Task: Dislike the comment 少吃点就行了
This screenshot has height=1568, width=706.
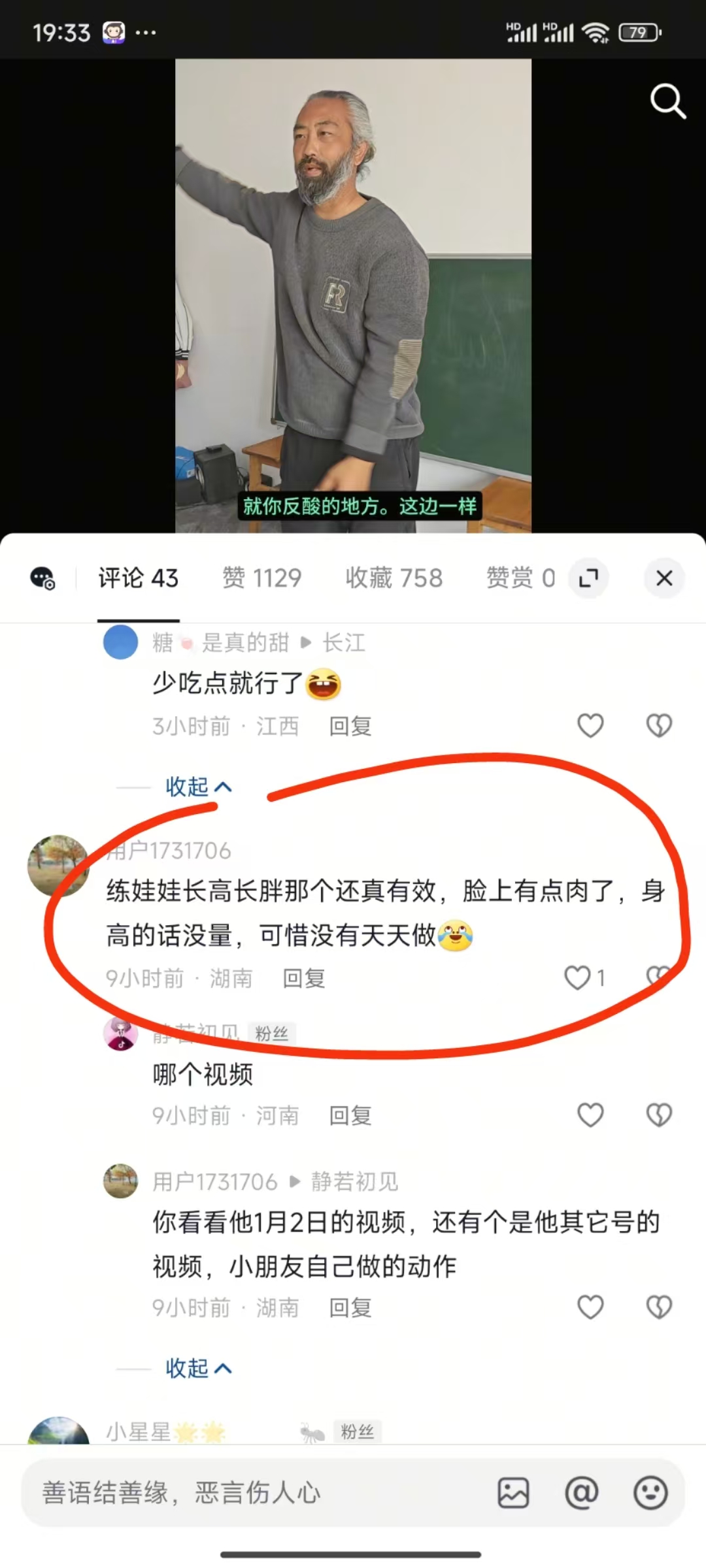Action: [659, 725]
